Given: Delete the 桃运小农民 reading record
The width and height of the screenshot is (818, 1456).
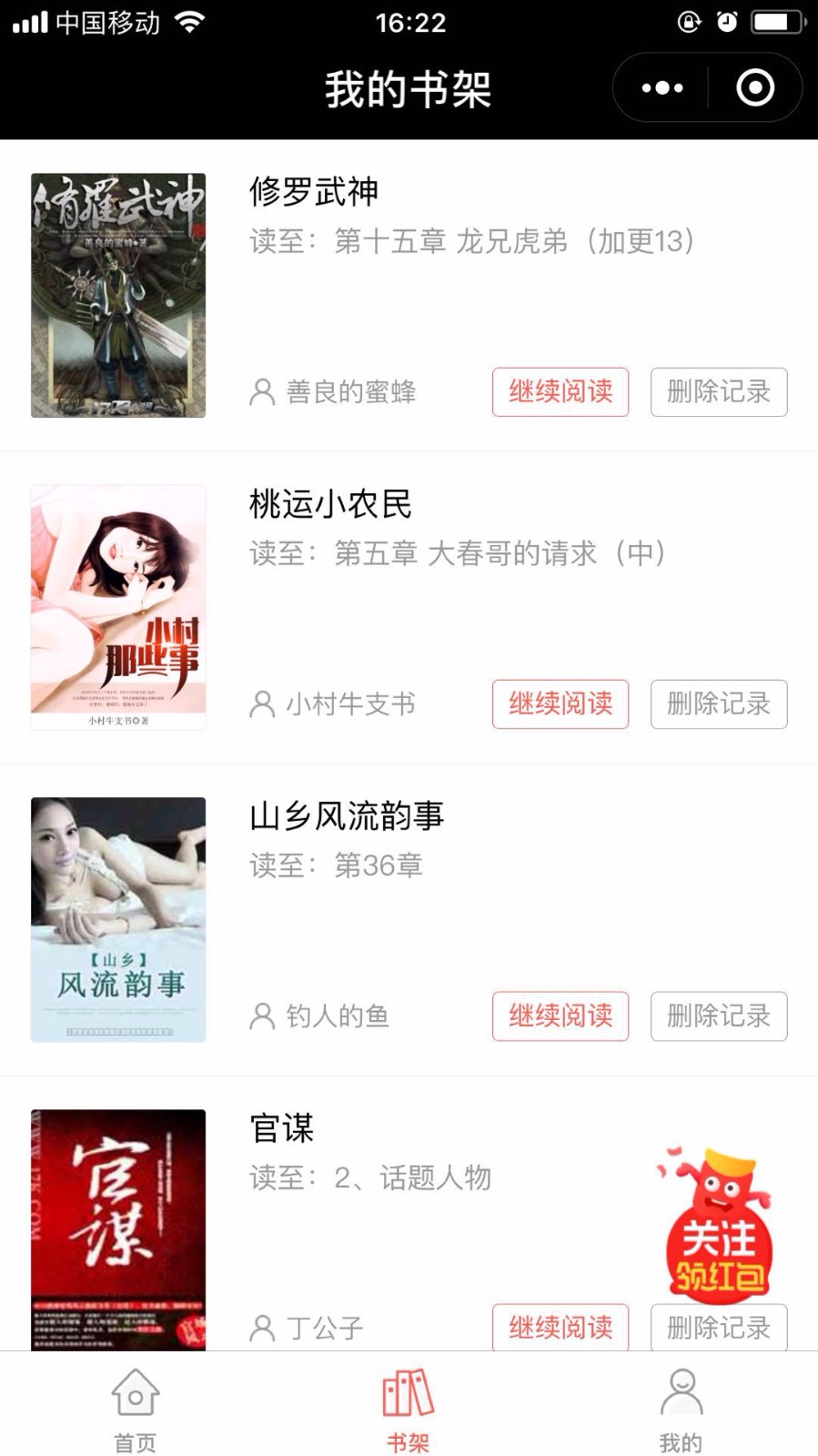Looking at the screenshot, I should [719, 704].
